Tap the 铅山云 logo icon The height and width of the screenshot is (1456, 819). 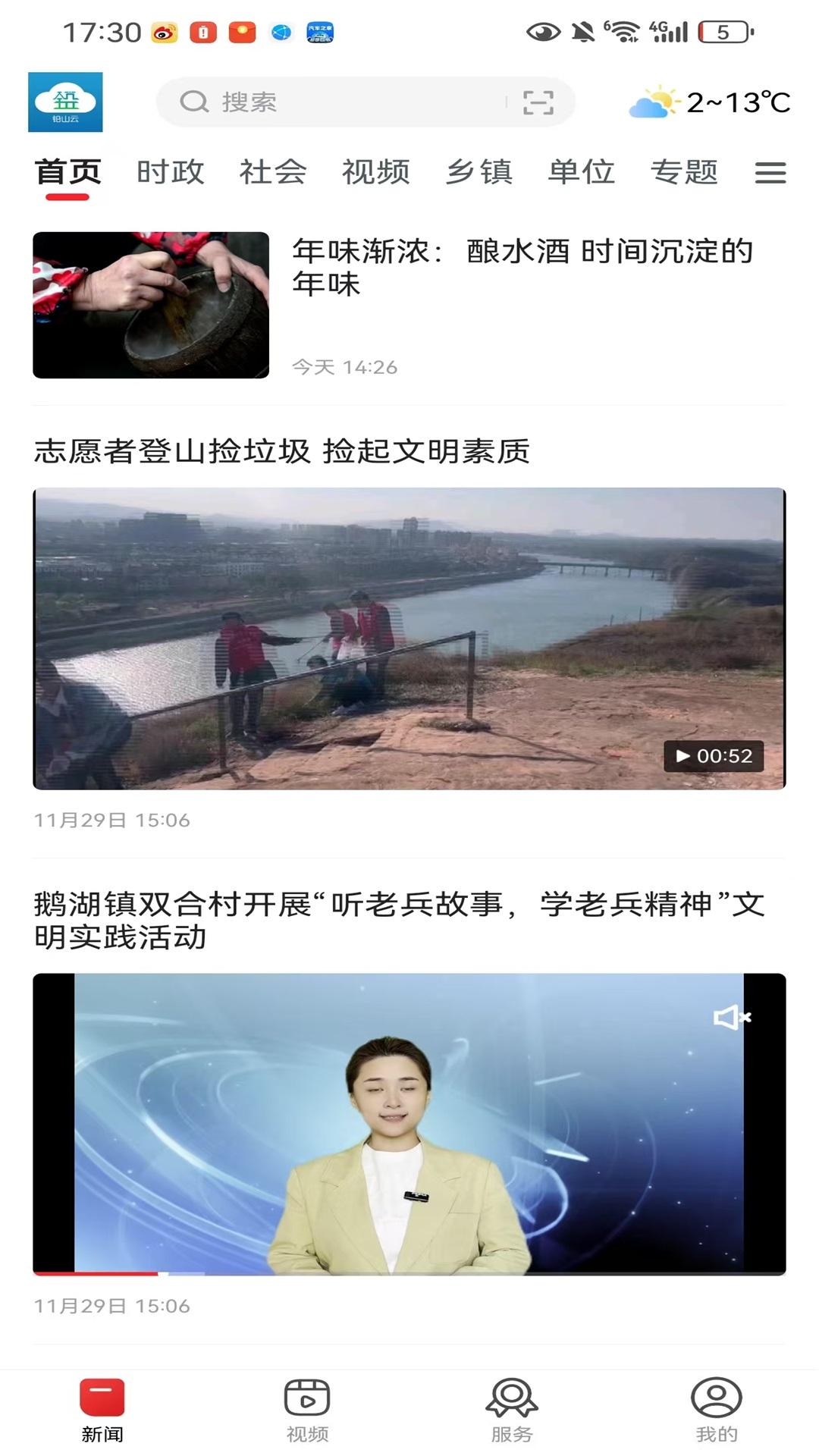(65, 102)
